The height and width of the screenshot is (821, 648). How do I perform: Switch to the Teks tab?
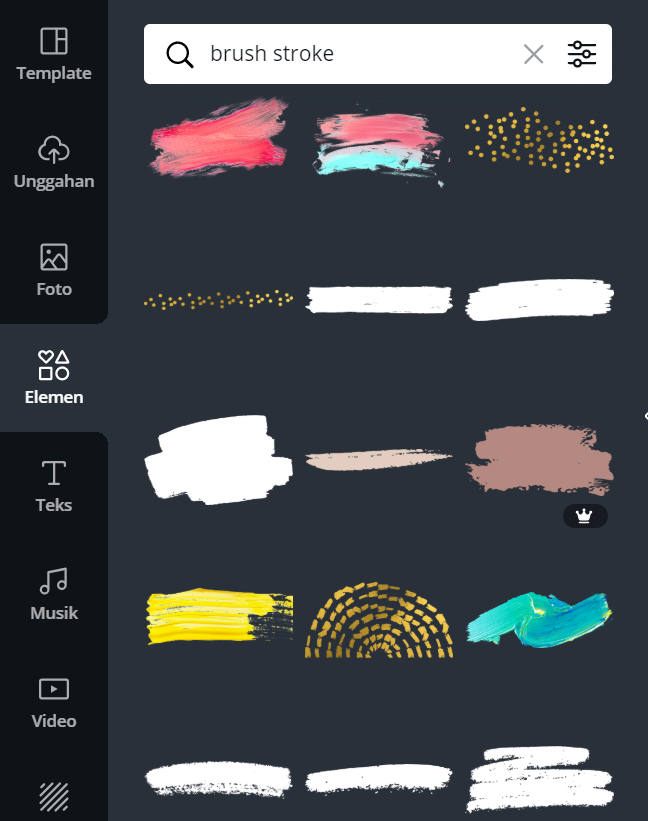click(53, 486)
